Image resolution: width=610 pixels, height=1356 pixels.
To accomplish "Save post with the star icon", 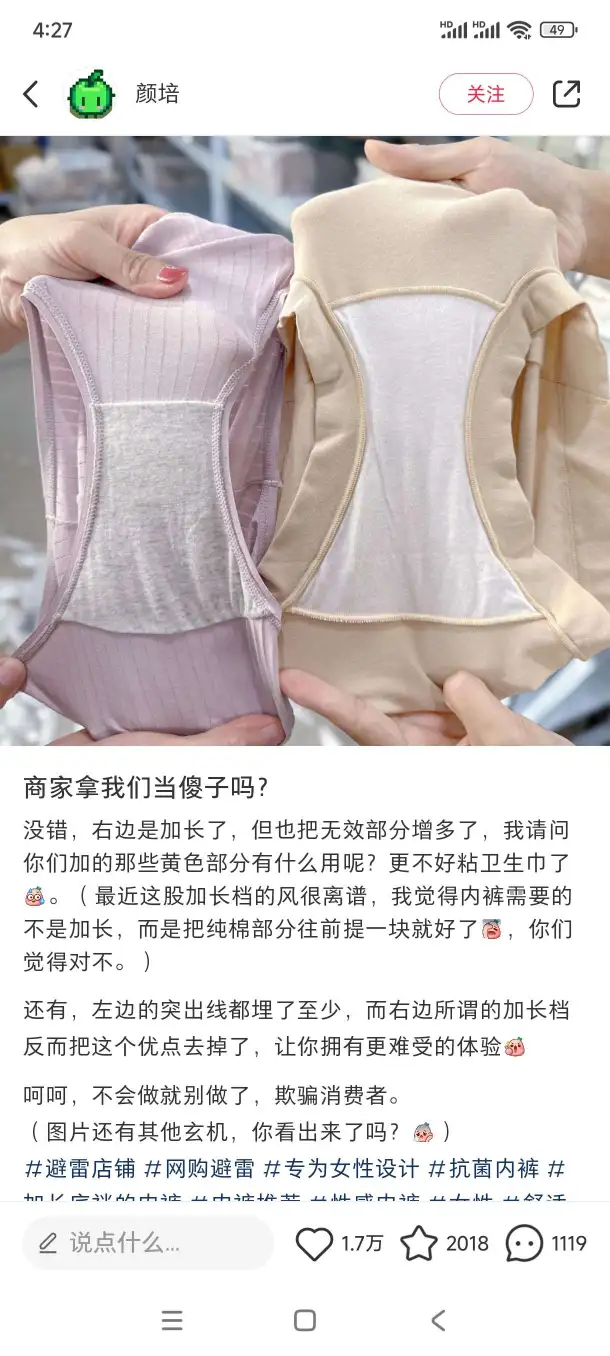I will tap(419, 1243).
